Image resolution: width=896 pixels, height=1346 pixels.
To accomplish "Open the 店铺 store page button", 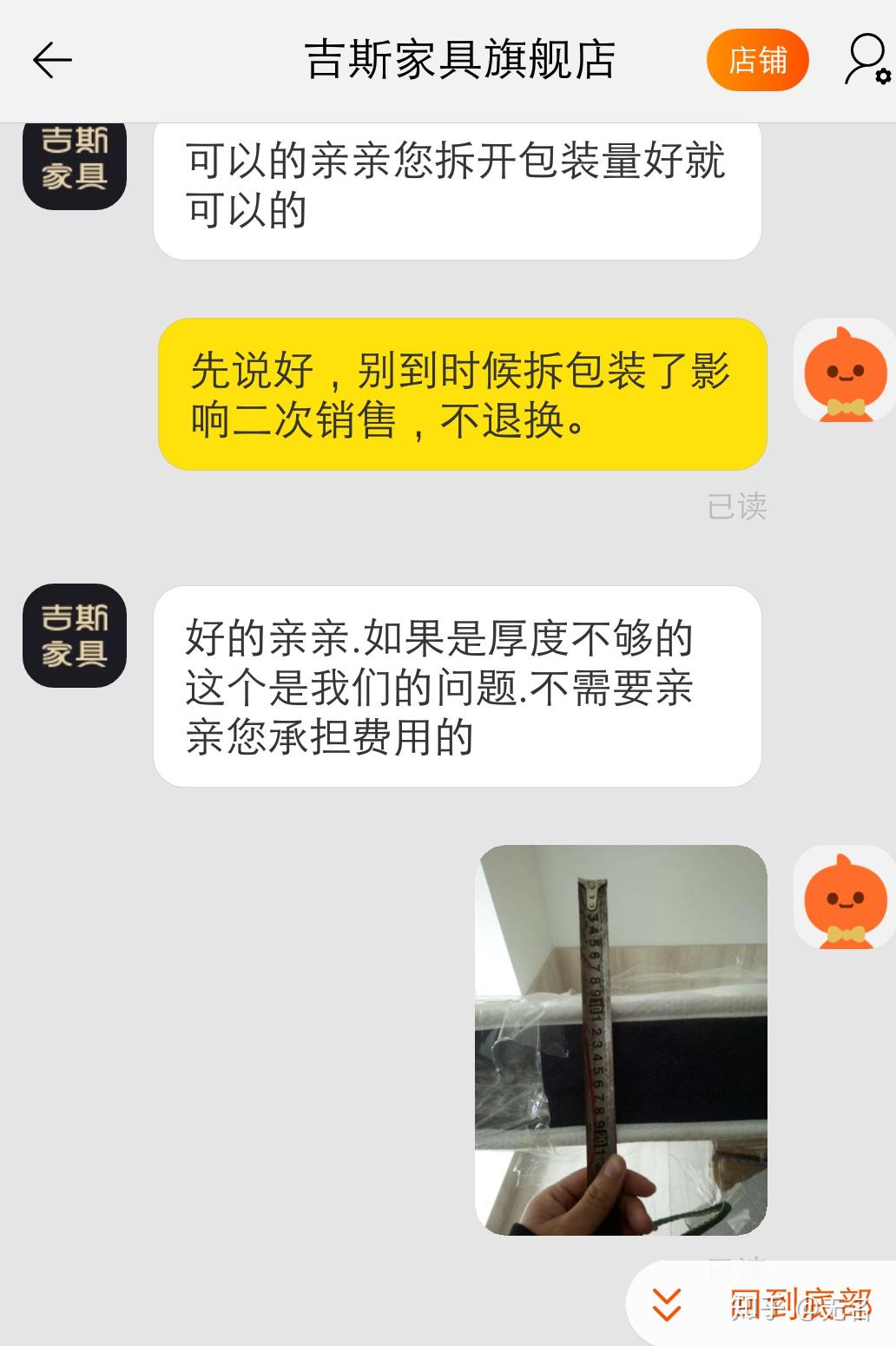I will click(x=757, y=61).
